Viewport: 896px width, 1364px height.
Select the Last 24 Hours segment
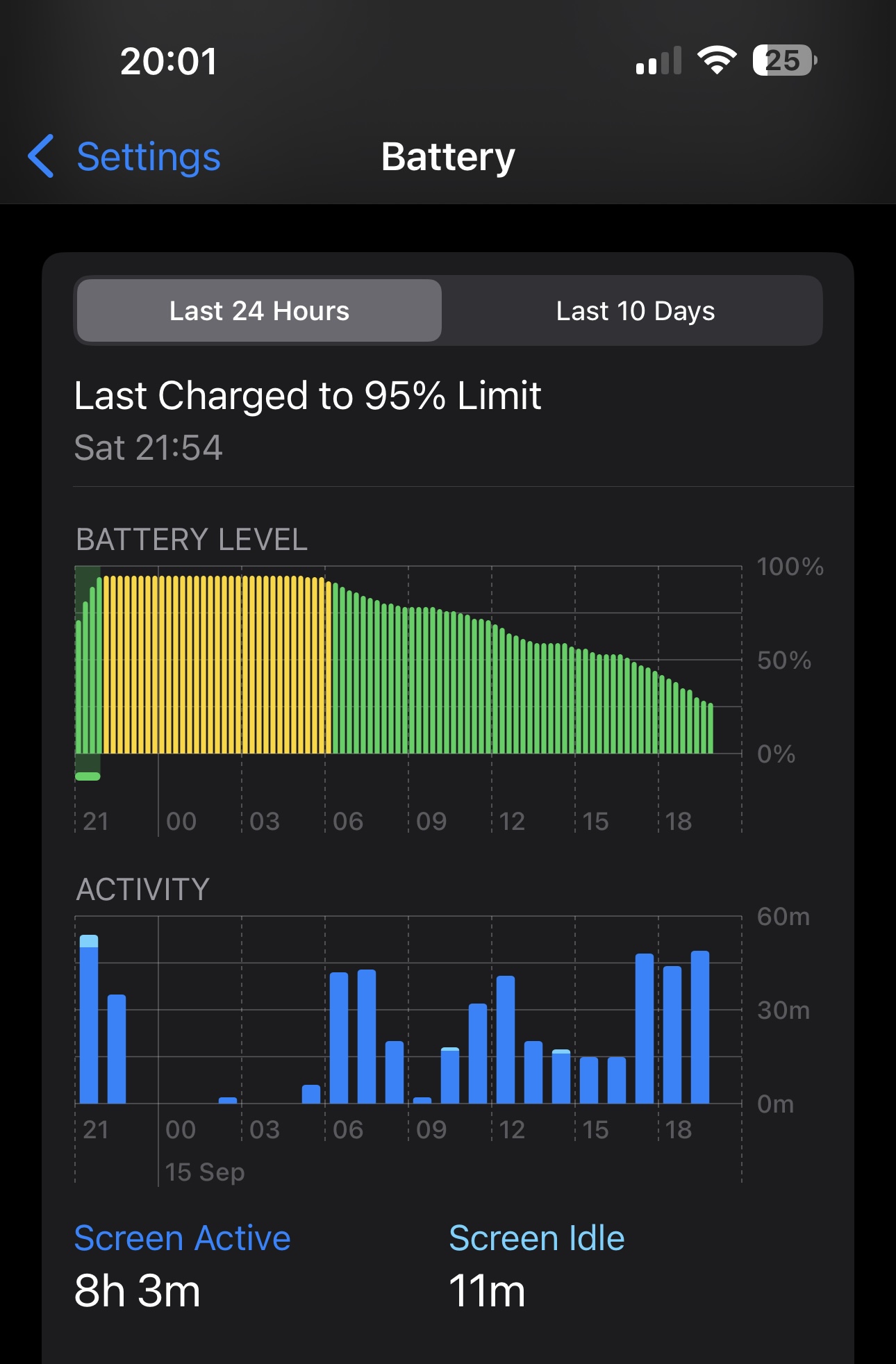click(x=259, y=311)
